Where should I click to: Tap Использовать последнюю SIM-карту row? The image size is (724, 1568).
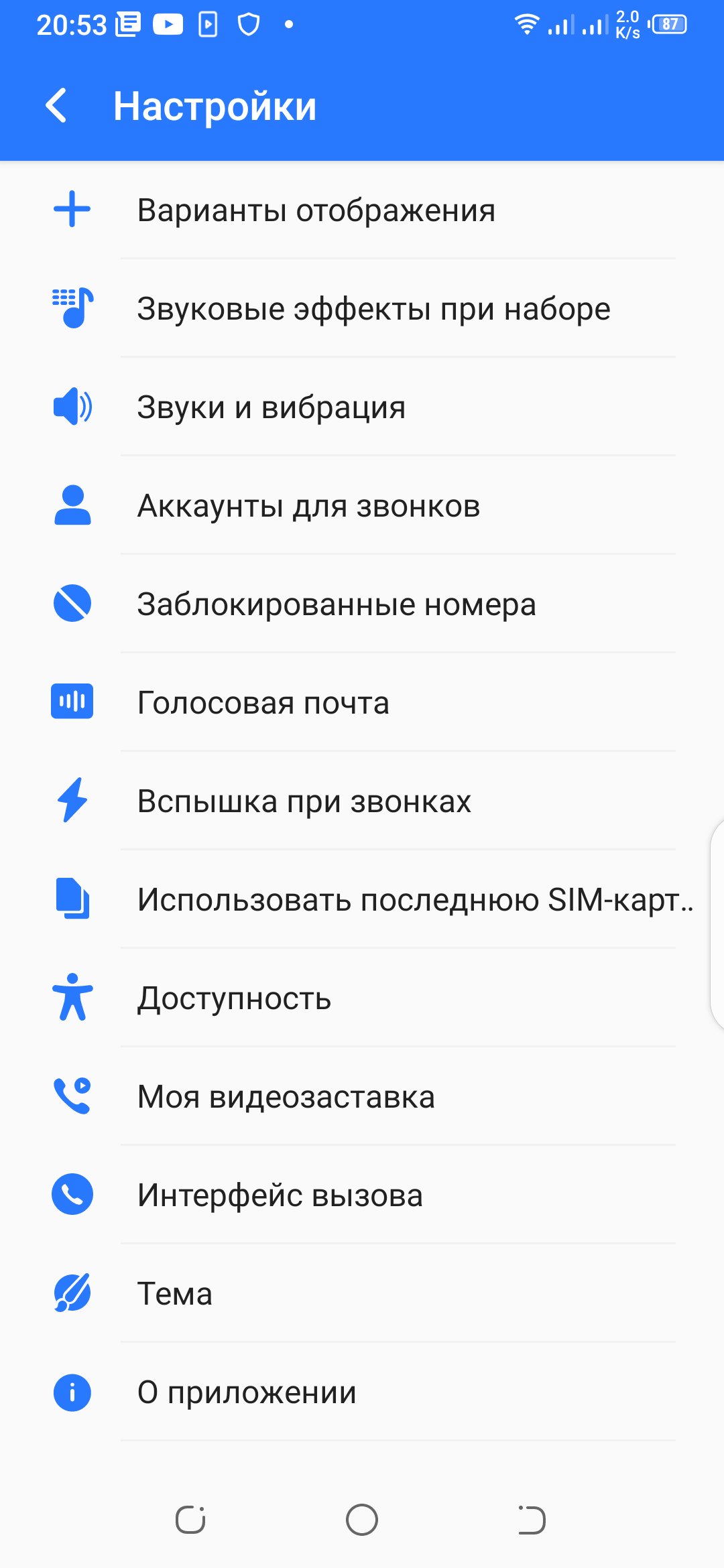pos(362,900)
